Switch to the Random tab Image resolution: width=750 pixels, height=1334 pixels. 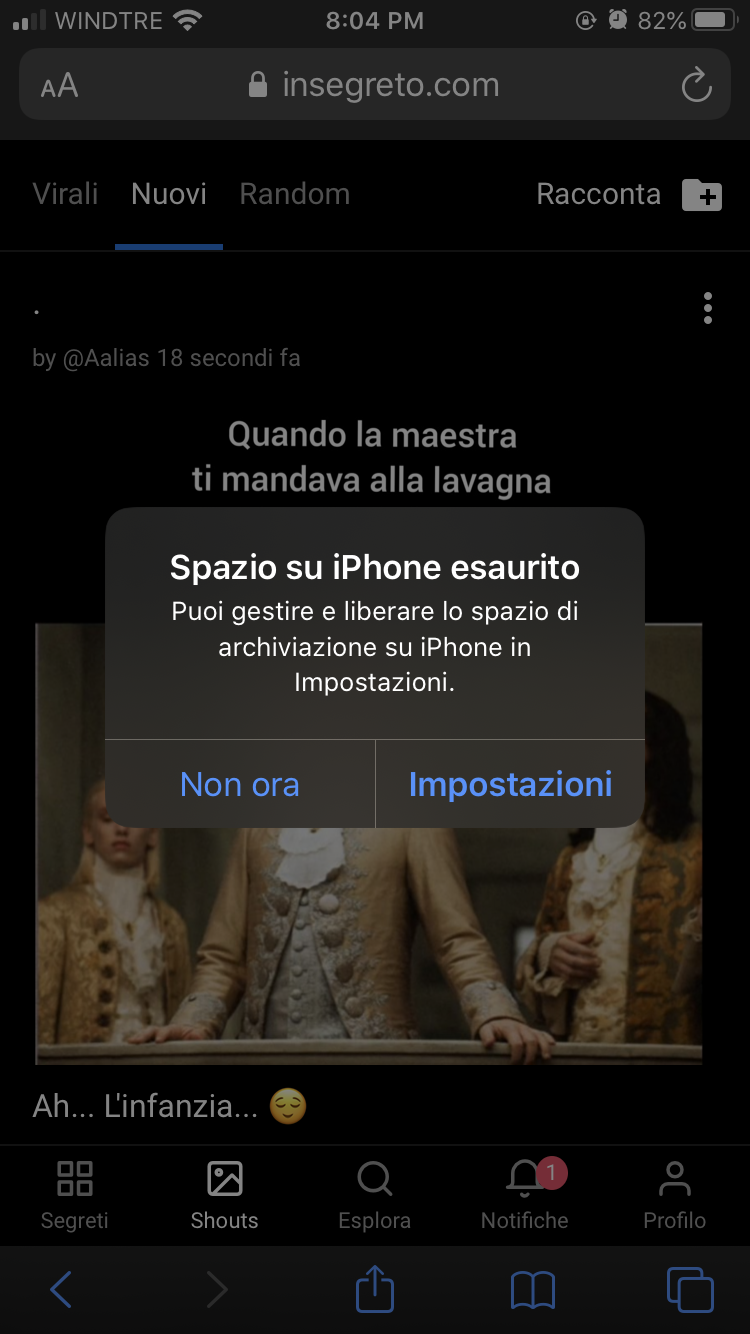click(x=295, y=194)
